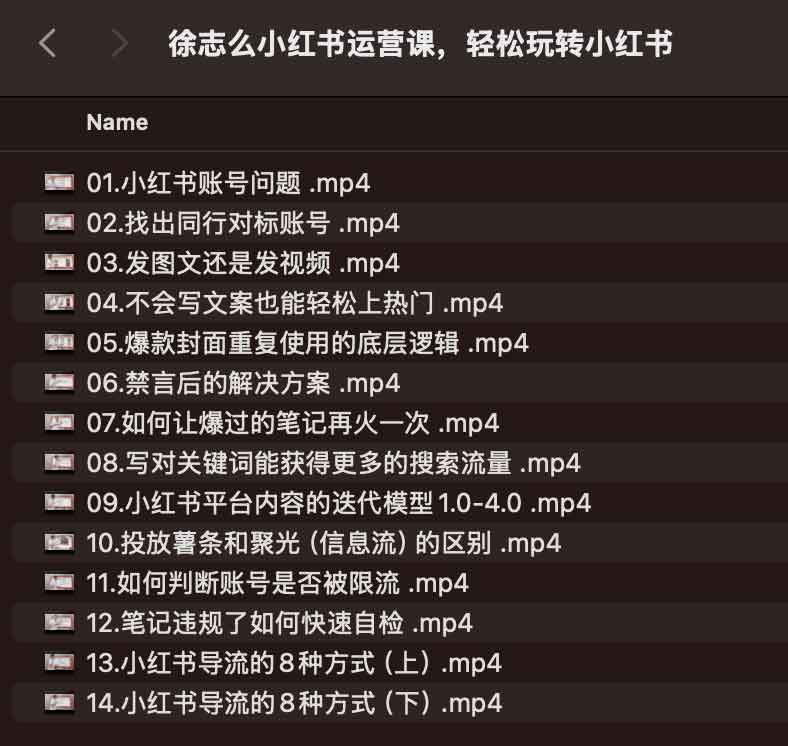This screenshot has width=788, height=746.
Task: Select 14.小红书导流的8种方式（下）.mp4
Action: point(294,703)
